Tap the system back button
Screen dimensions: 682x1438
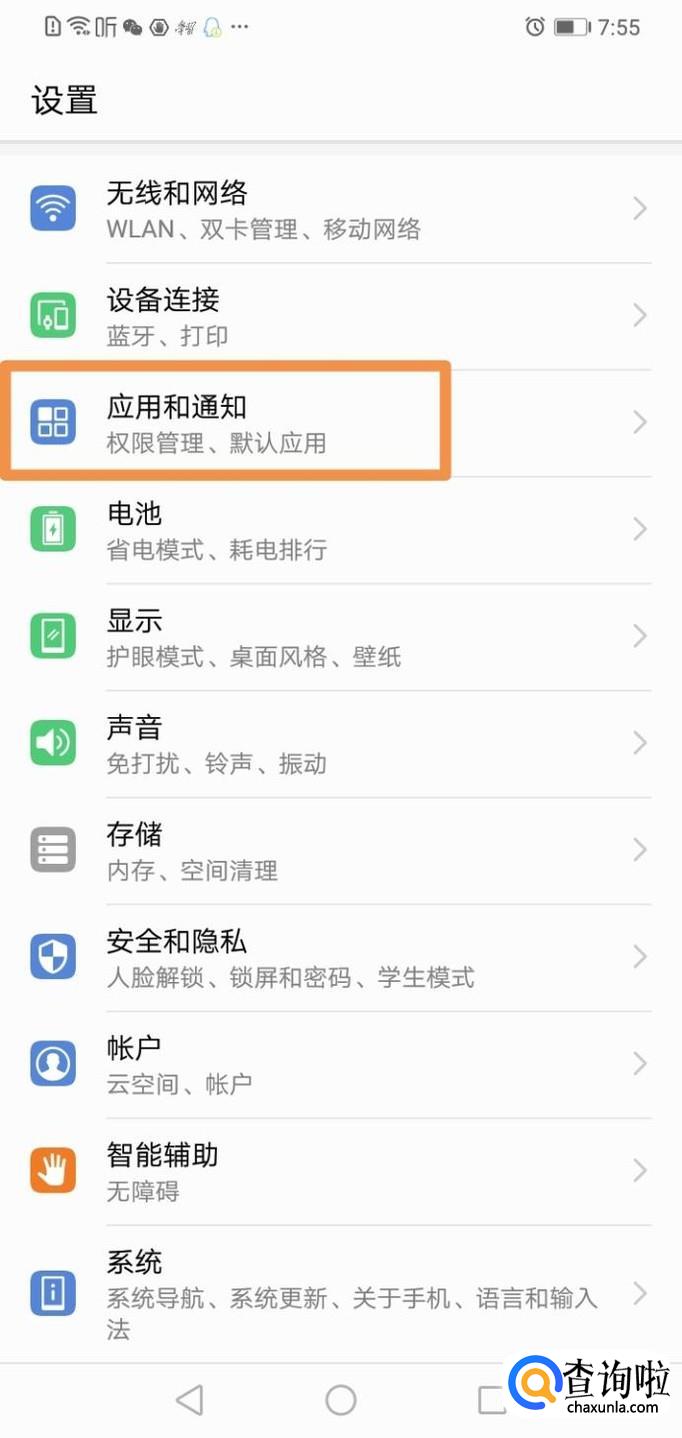click(189, 1400)
